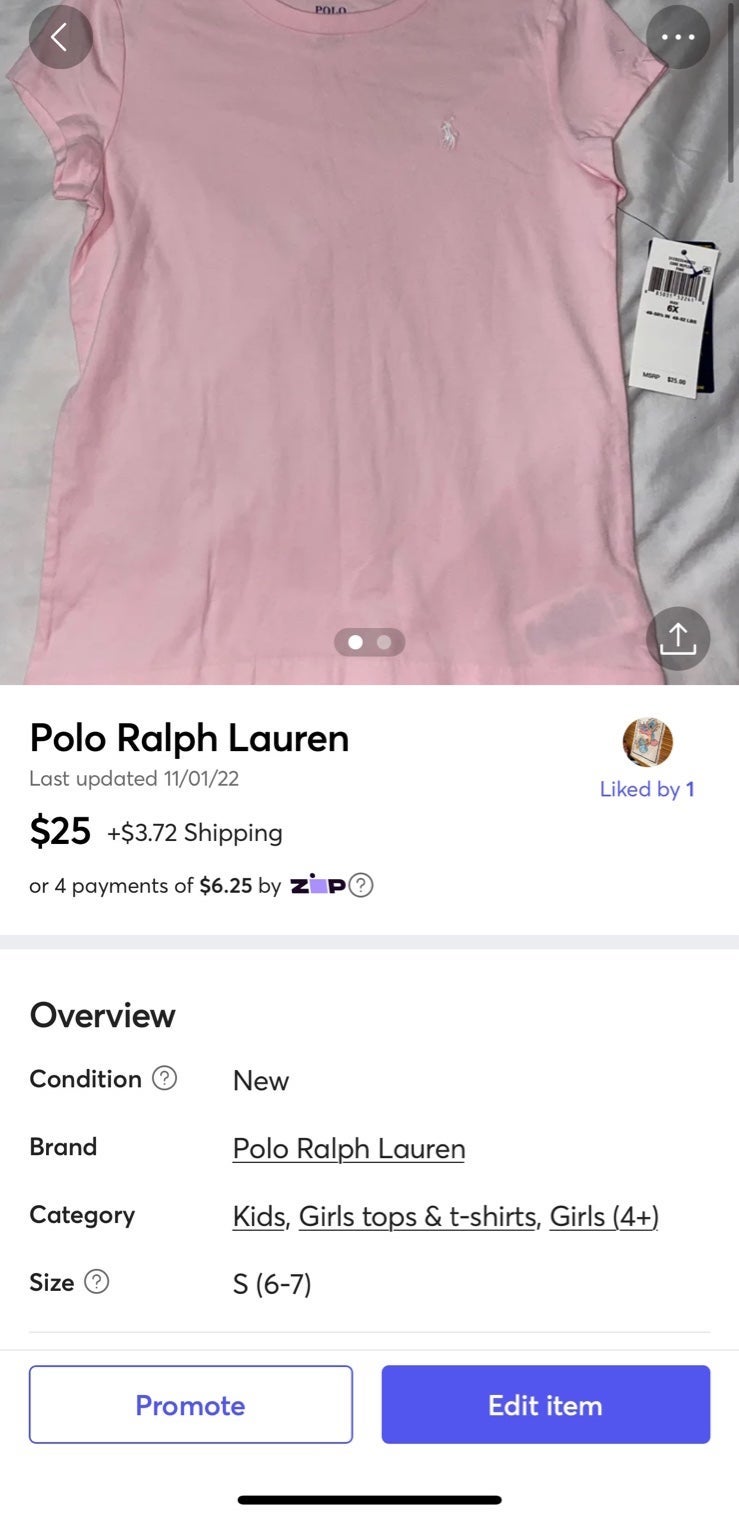Open the Girls tops & t-shirts link
The image size is (739, 1519).
pyautogui.click(x=417, y=1216)
